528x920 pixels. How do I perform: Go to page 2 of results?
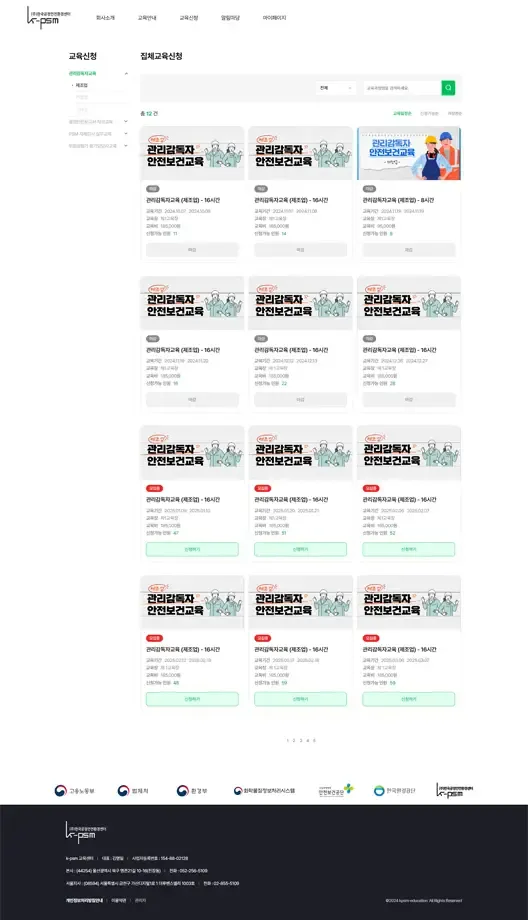click(x=294, y=740)
